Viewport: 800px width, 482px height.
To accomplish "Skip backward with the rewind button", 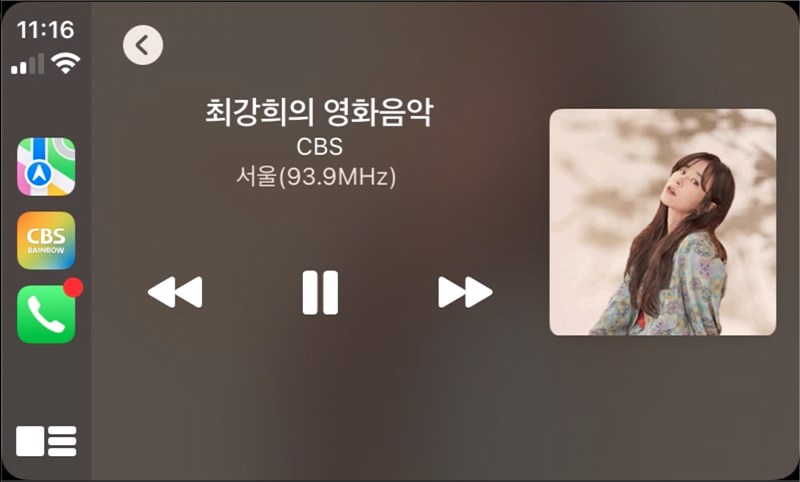I will pyautogui.click(x=175, y=293).
